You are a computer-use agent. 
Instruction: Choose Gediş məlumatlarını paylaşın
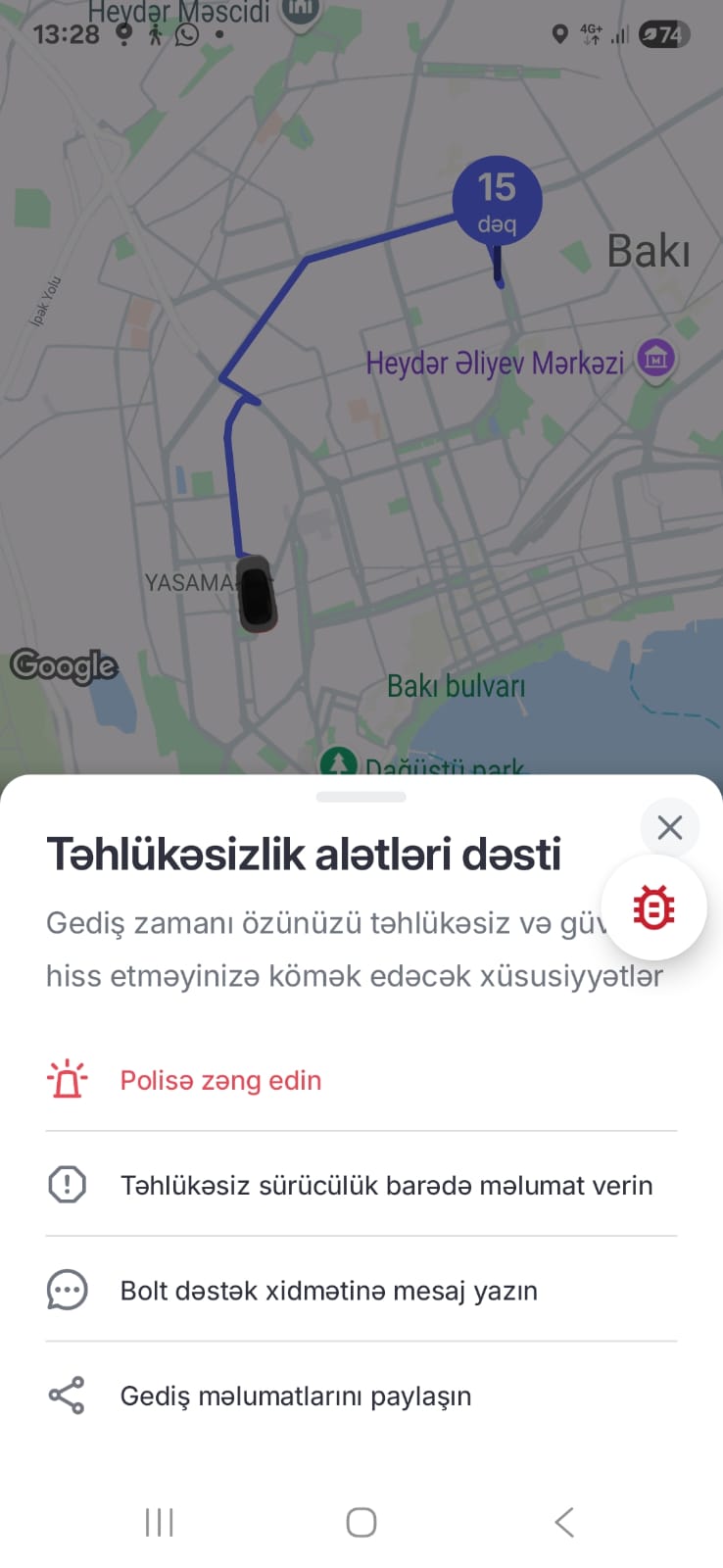[x=295, y=1396]
